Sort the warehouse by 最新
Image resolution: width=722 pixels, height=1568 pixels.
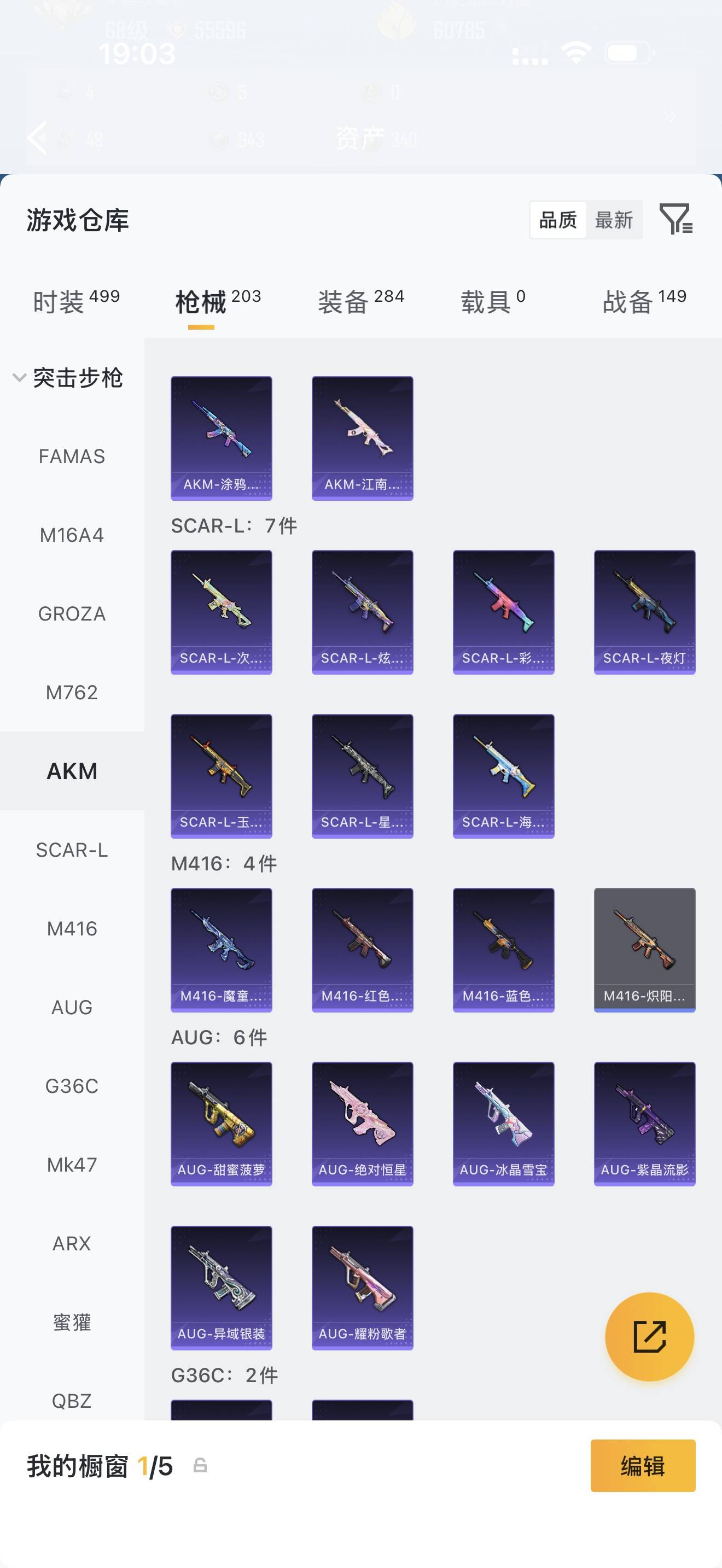click(614, 220)
